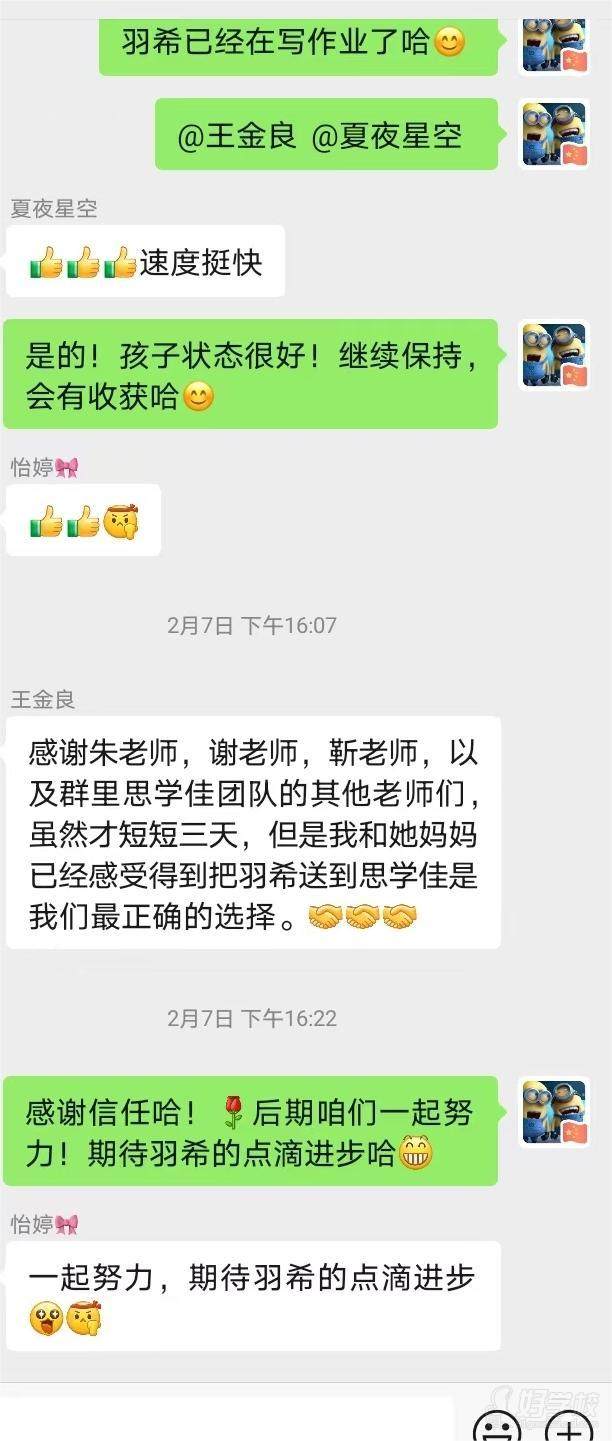The height and width of the screenshot is (1441, 612).
Task: Open avatar beside @王金良 @夏夜星空 message
Action: click(554, 134)
